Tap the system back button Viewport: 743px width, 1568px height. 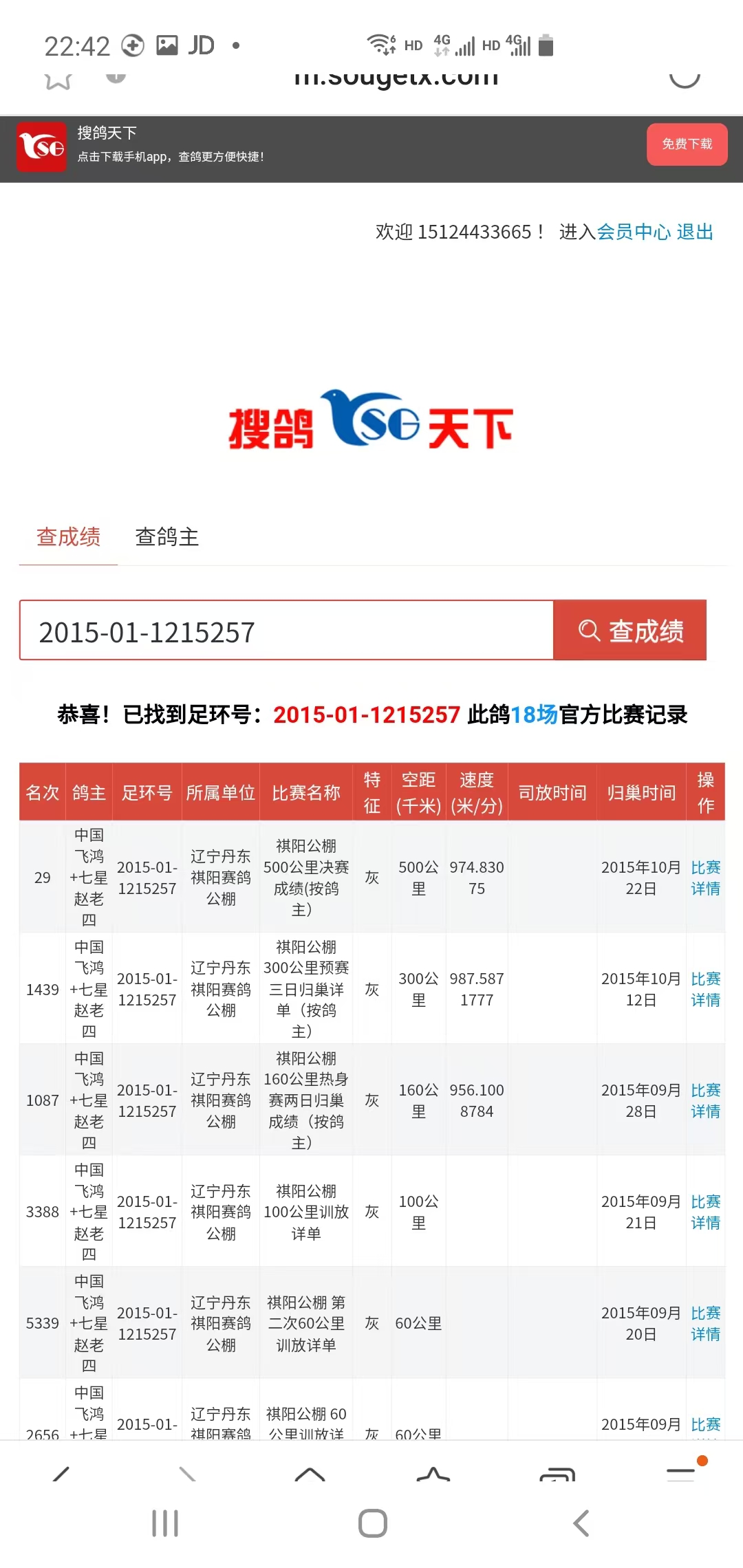pos(581,1523)
